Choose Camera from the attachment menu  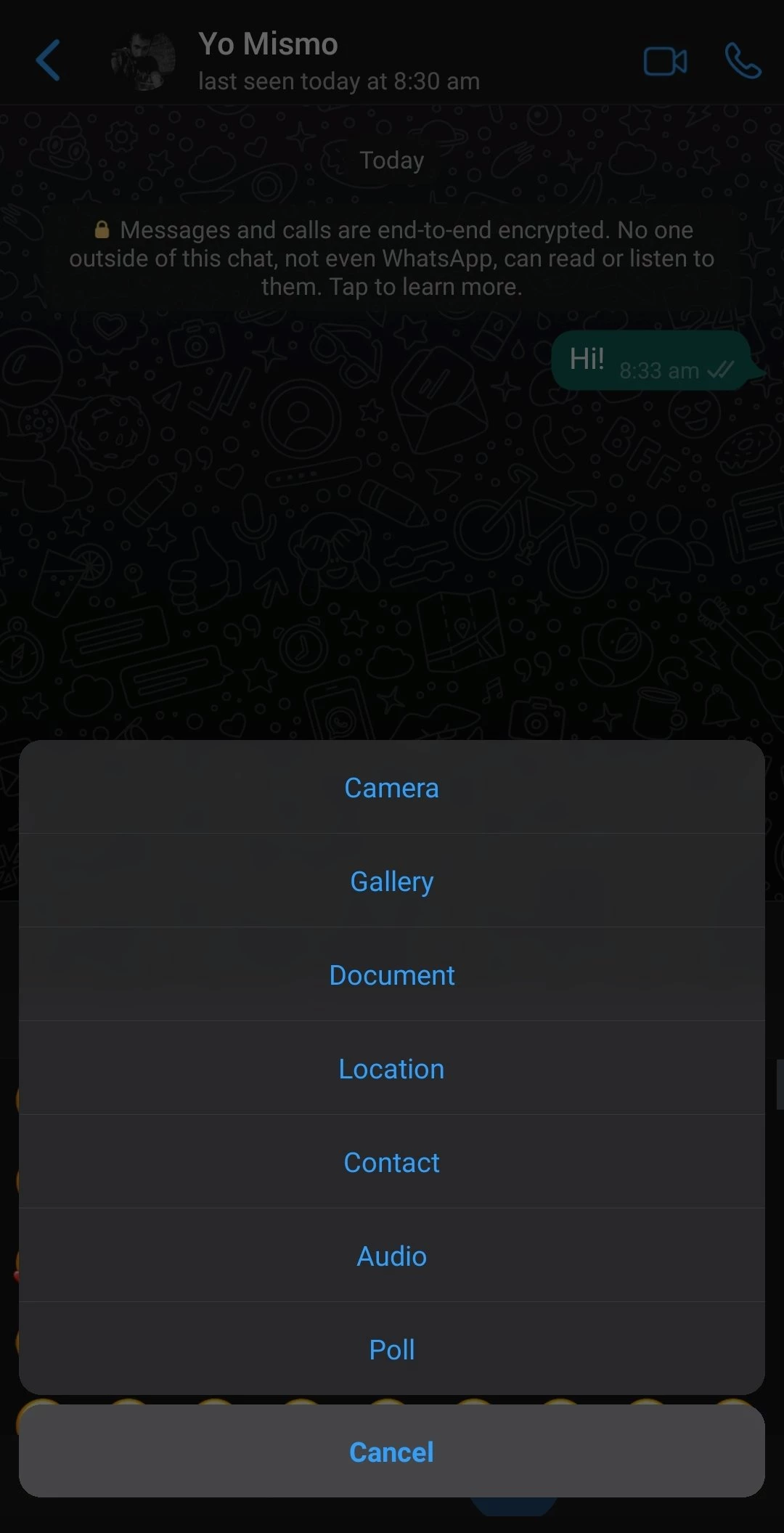[x=391, y=788]
